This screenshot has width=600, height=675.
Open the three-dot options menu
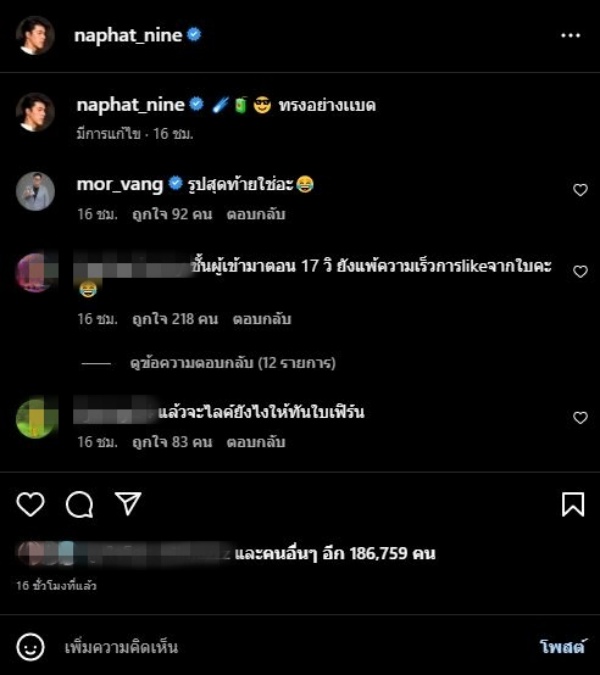pos(570,35)
